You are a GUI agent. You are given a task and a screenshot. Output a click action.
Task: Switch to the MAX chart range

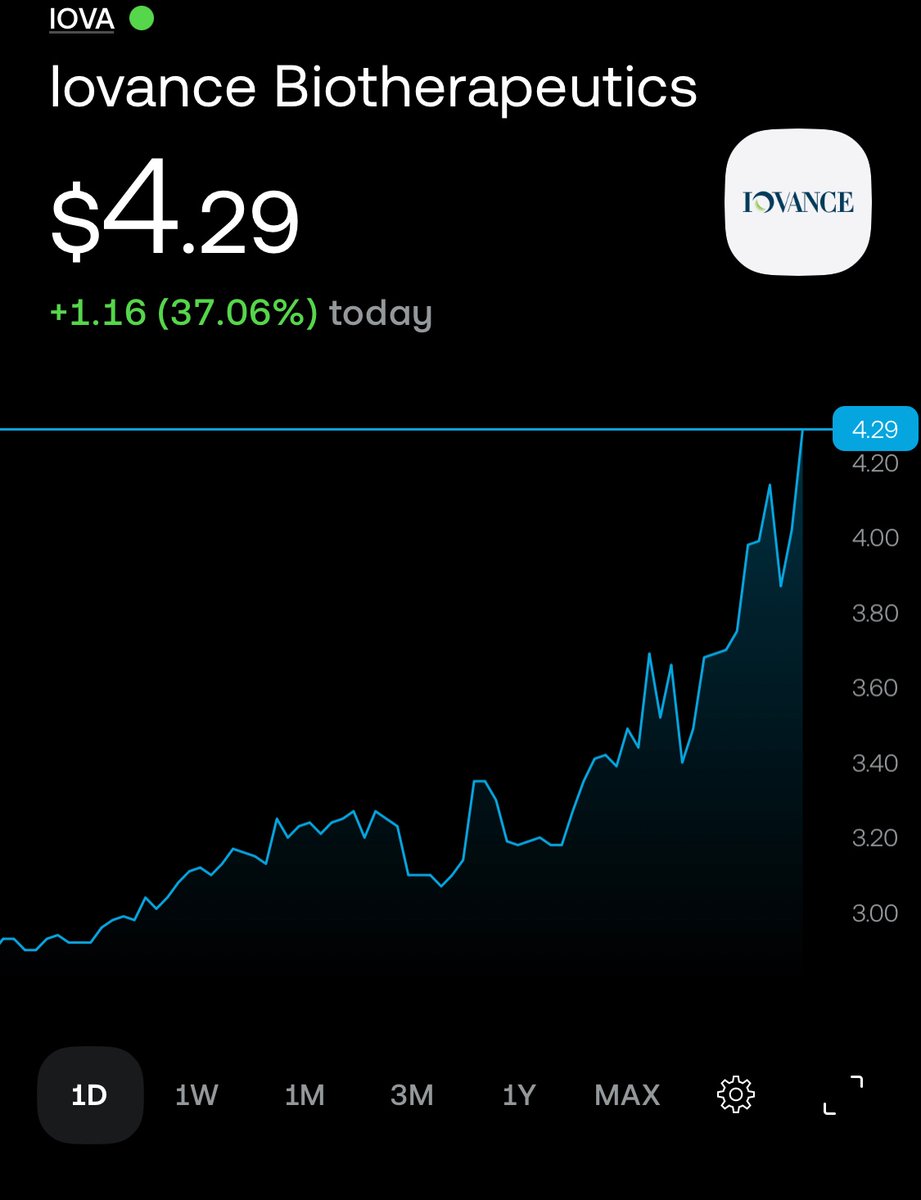tap(627, 1095)
